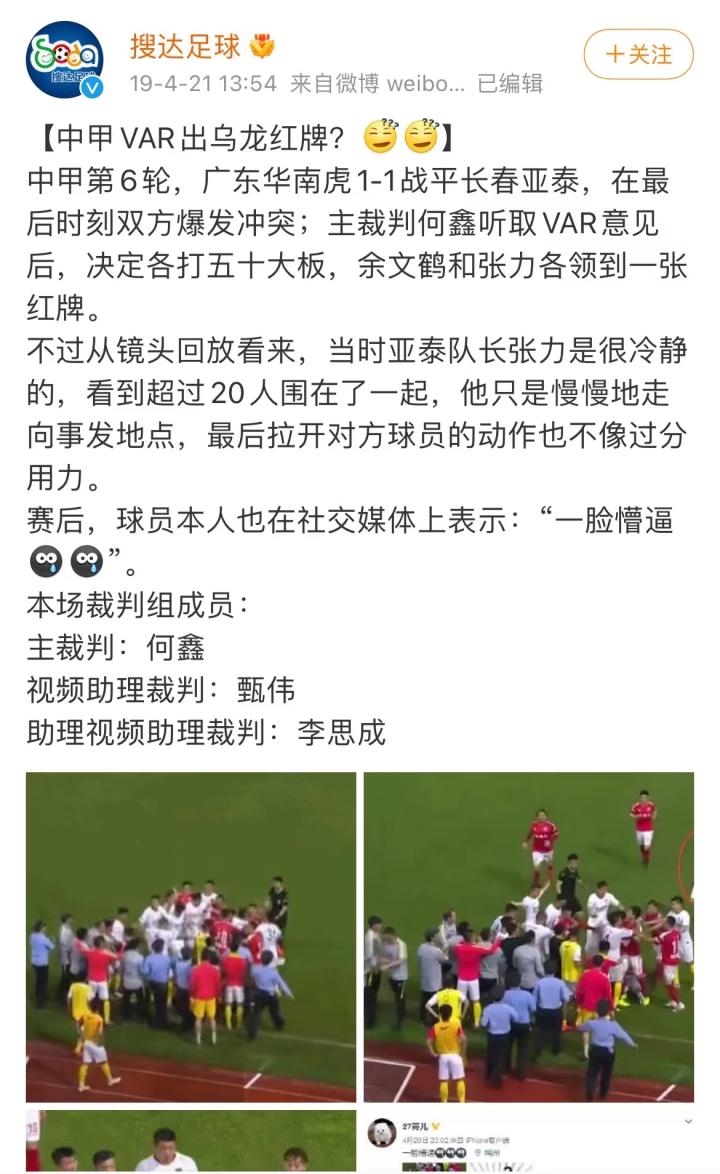Open the partly visible photo of players' heads
Image resolution: width=720 pixels, height=1174 pixels.
coord(191,1141)
